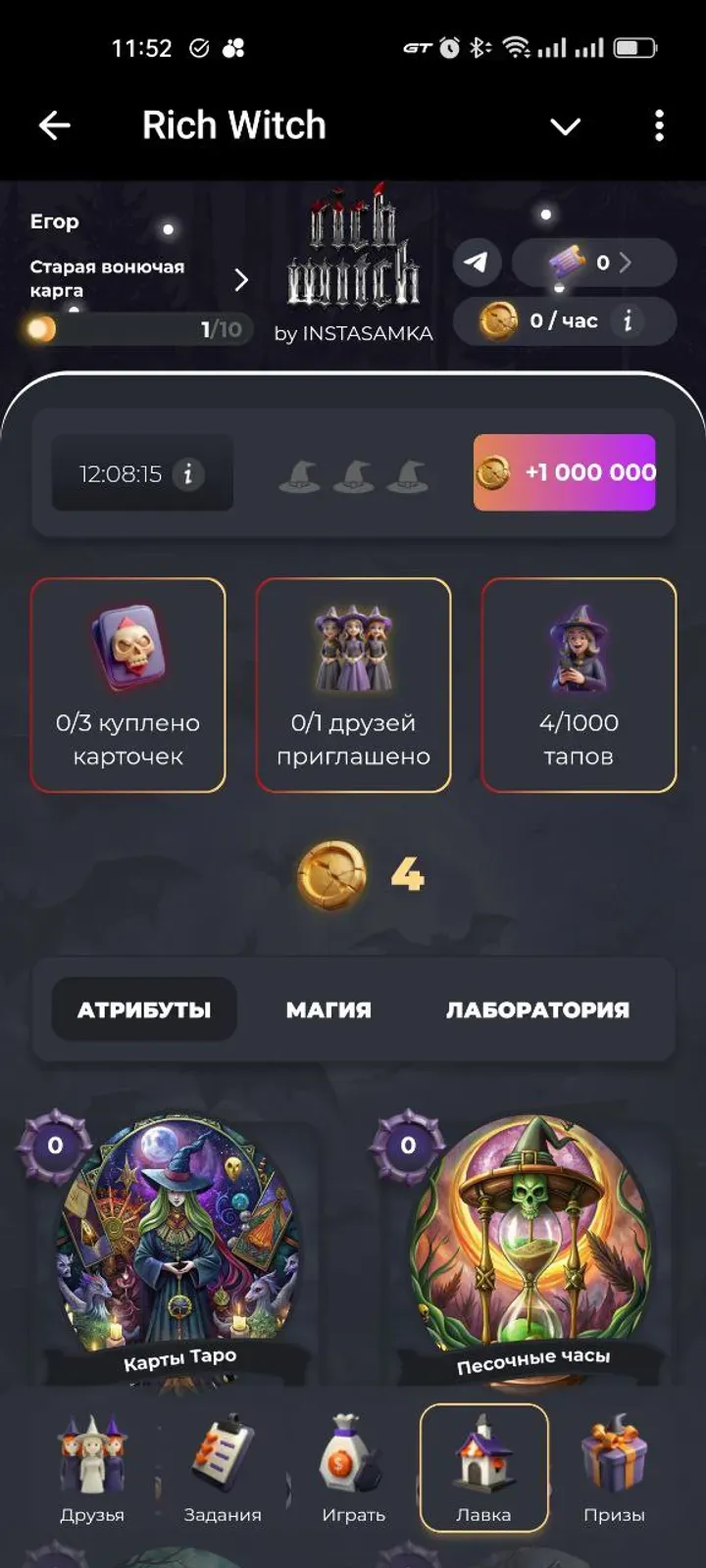
Task: Open the tickets counter with arrow
Action: coord(593,262)
